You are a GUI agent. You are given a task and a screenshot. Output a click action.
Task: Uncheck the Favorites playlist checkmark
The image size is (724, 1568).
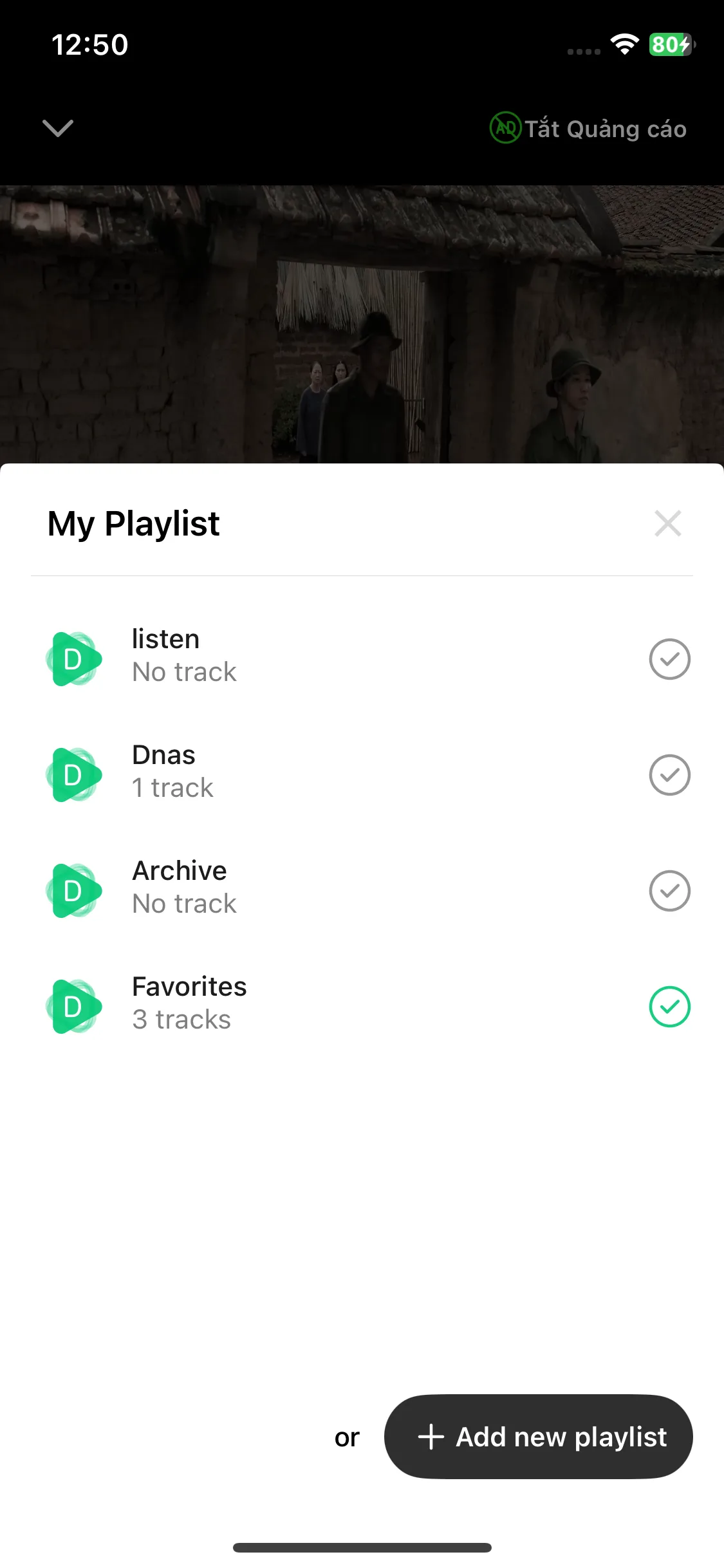click(669, 1007)
